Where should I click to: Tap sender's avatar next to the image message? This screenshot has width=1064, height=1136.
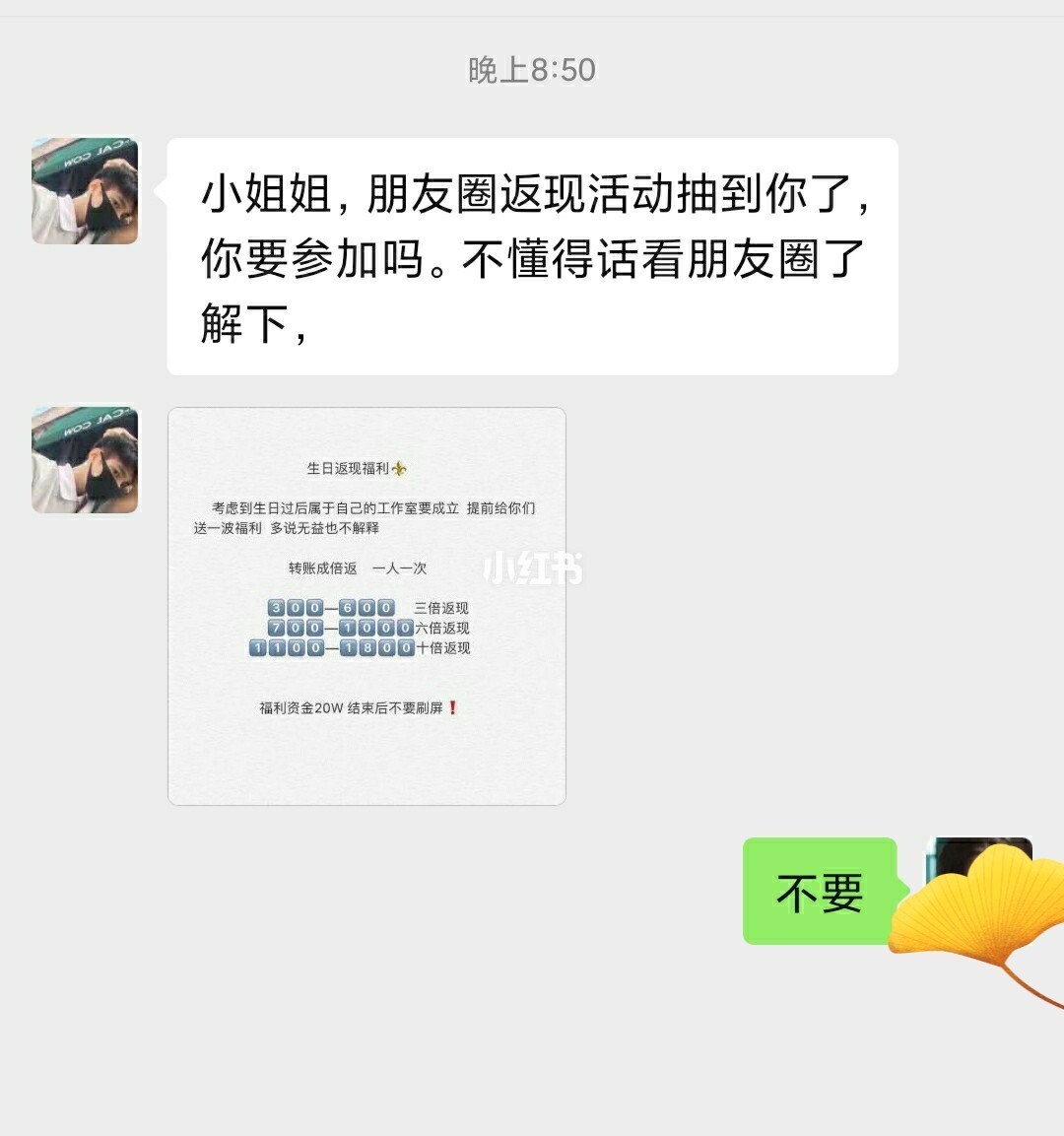coord(85,460)
